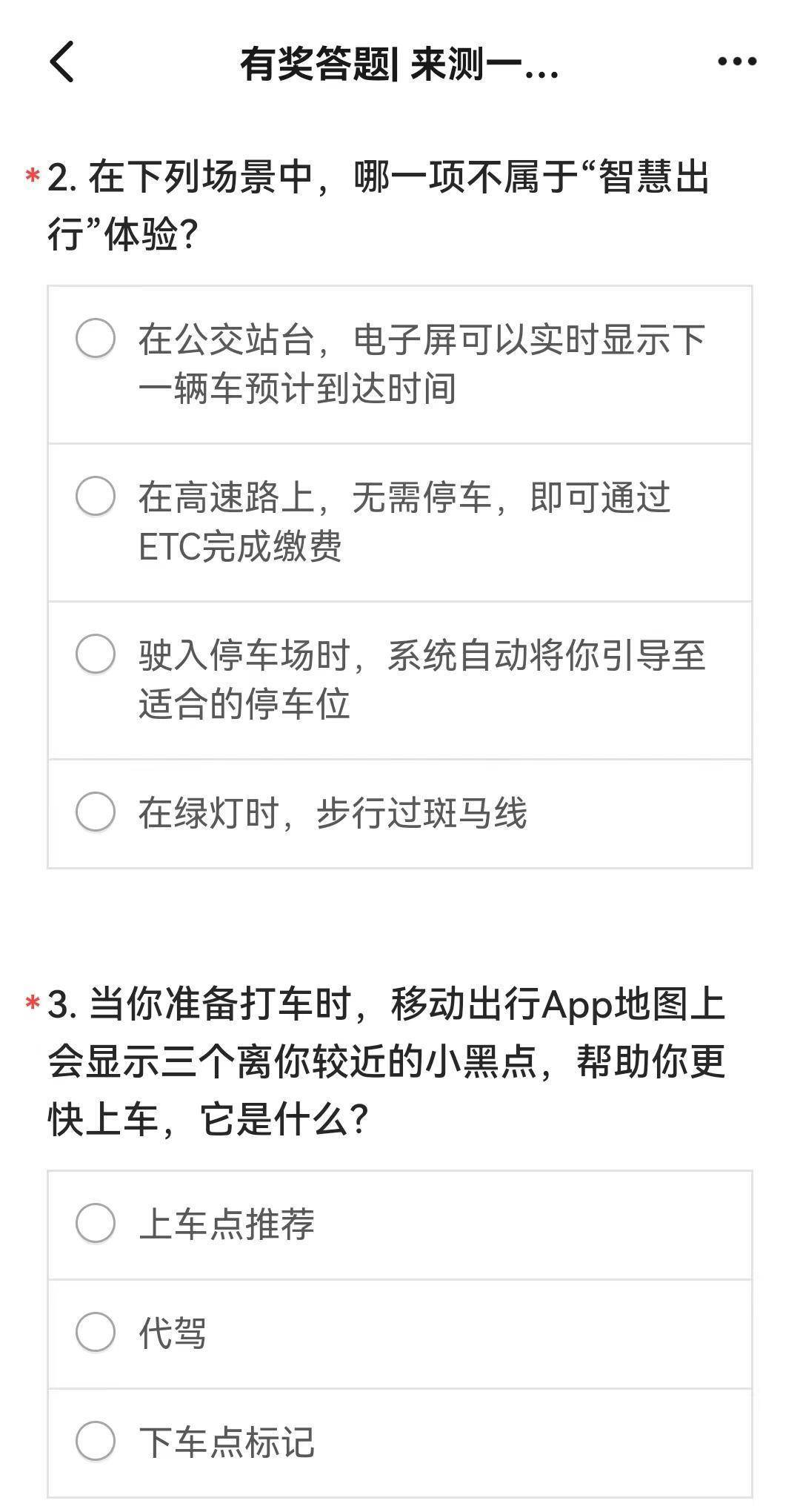800x1512 pixels.
Task: Open the three-dot overflow menu
Action: pos(737,62)
